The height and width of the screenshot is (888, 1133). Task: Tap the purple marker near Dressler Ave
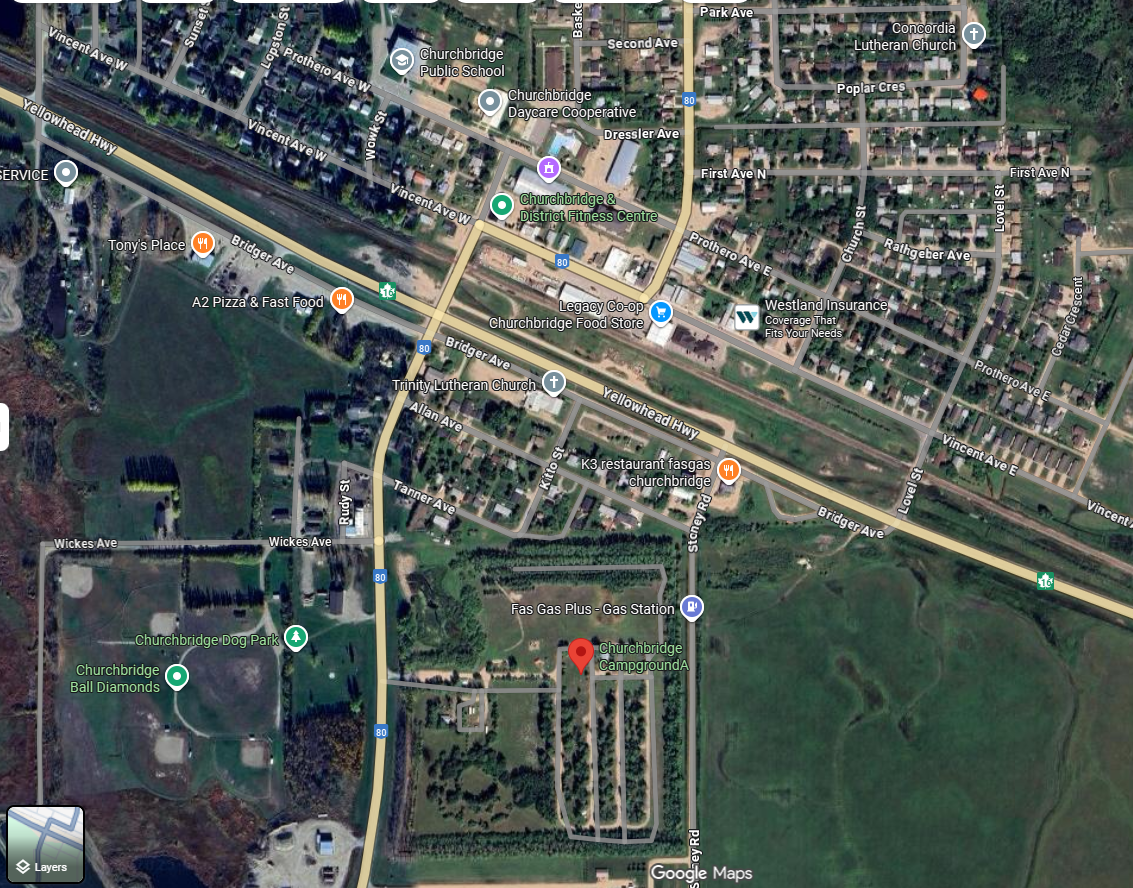coord(548,167)
